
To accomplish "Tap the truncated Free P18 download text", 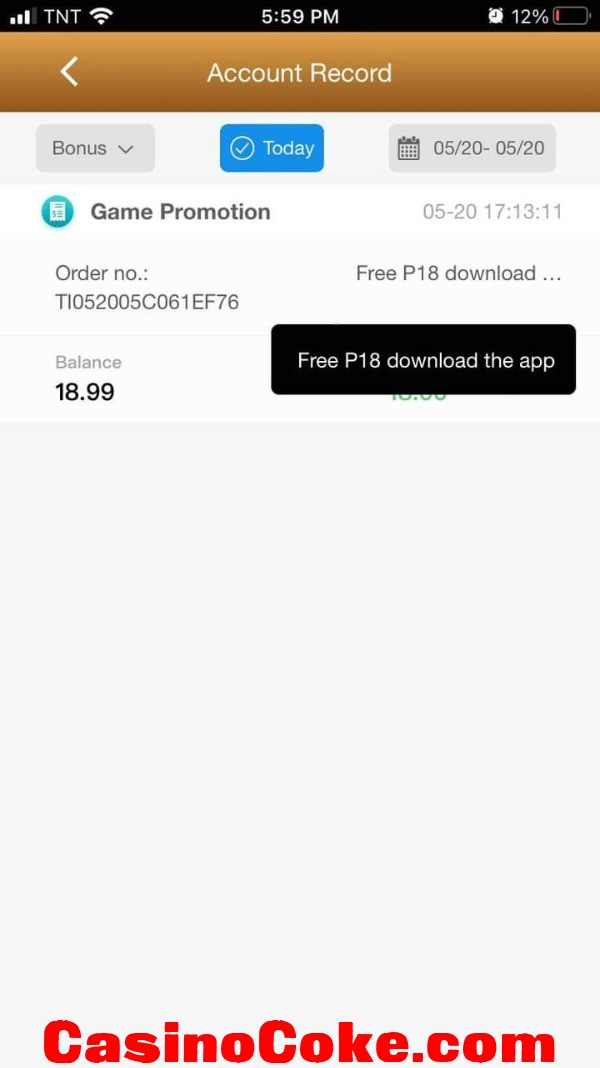I will tap(458, 273).
